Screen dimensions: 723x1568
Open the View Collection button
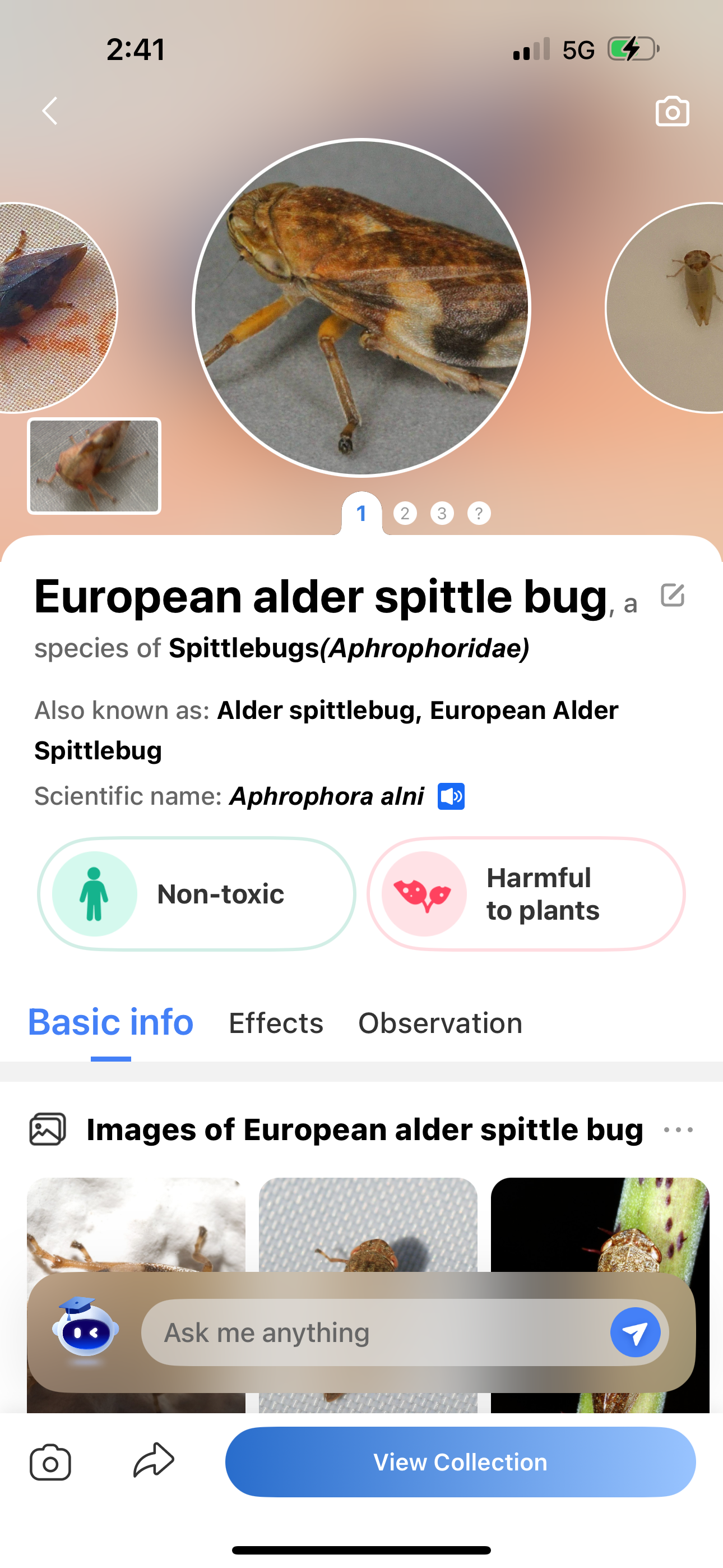click(460, 1462)
